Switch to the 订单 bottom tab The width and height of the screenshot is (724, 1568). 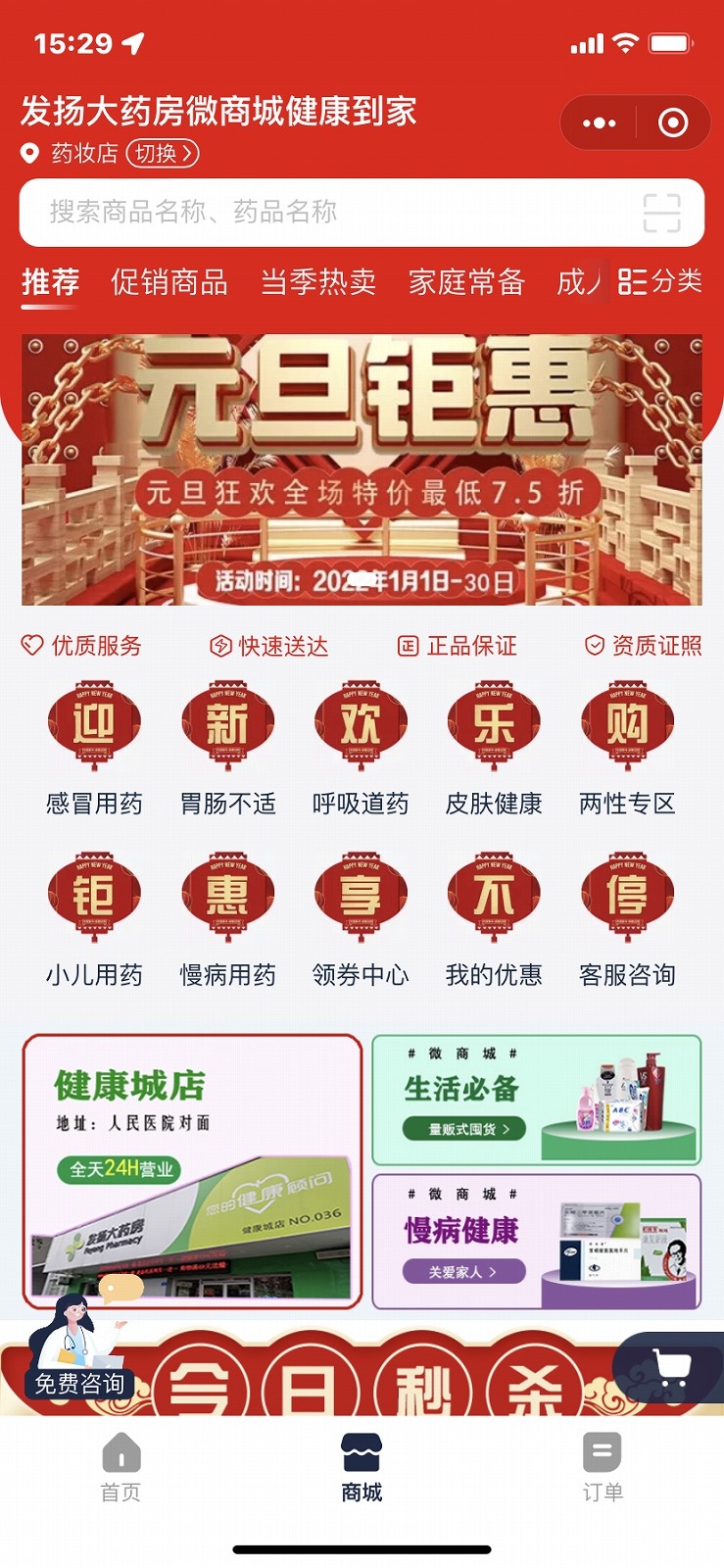click(x=603, y=1467)
